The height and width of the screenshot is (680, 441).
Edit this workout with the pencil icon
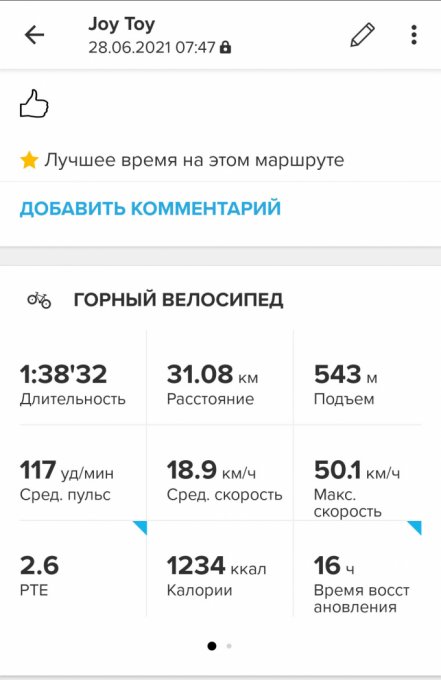[363, 35]
